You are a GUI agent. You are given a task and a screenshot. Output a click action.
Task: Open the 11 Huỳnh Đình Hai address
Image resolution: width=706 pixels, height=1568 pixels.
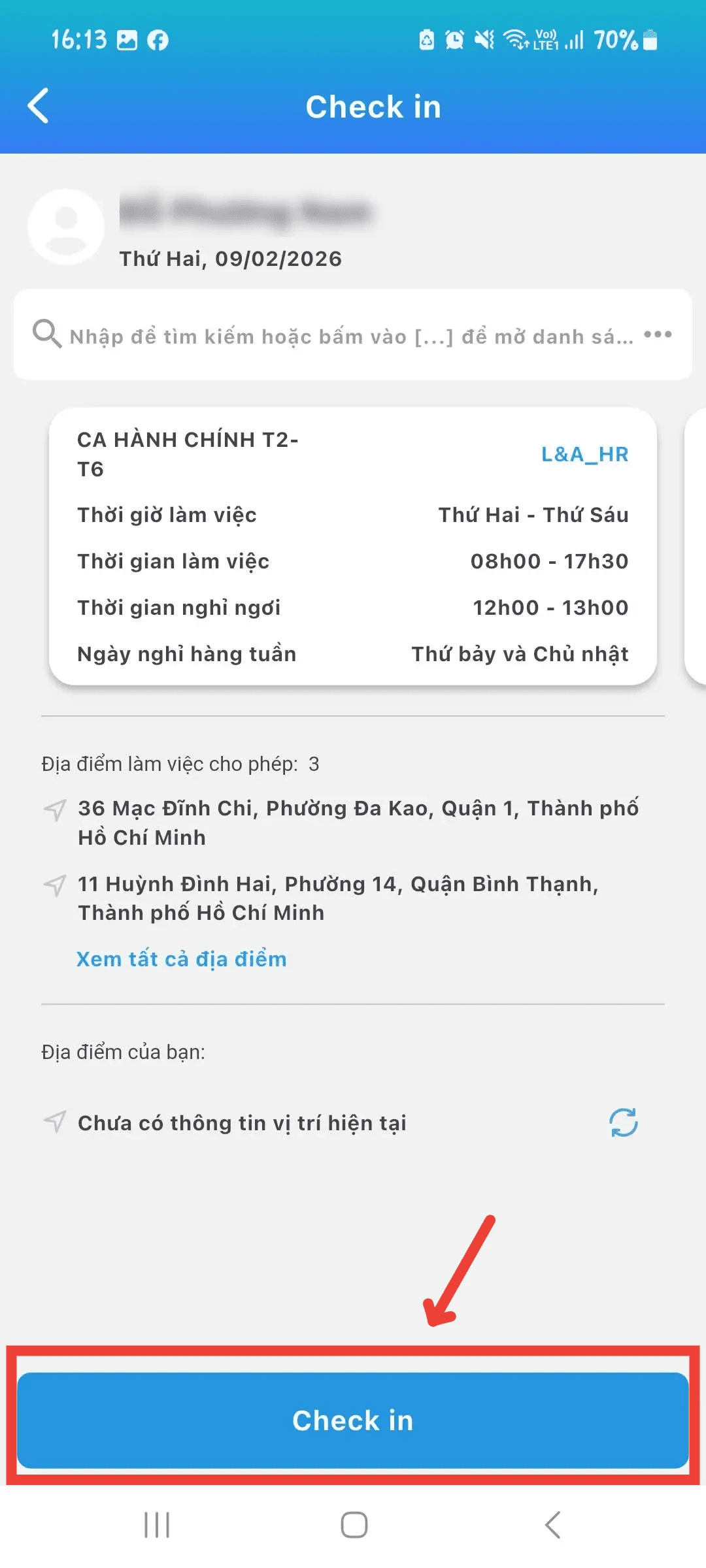pos(337,898)
